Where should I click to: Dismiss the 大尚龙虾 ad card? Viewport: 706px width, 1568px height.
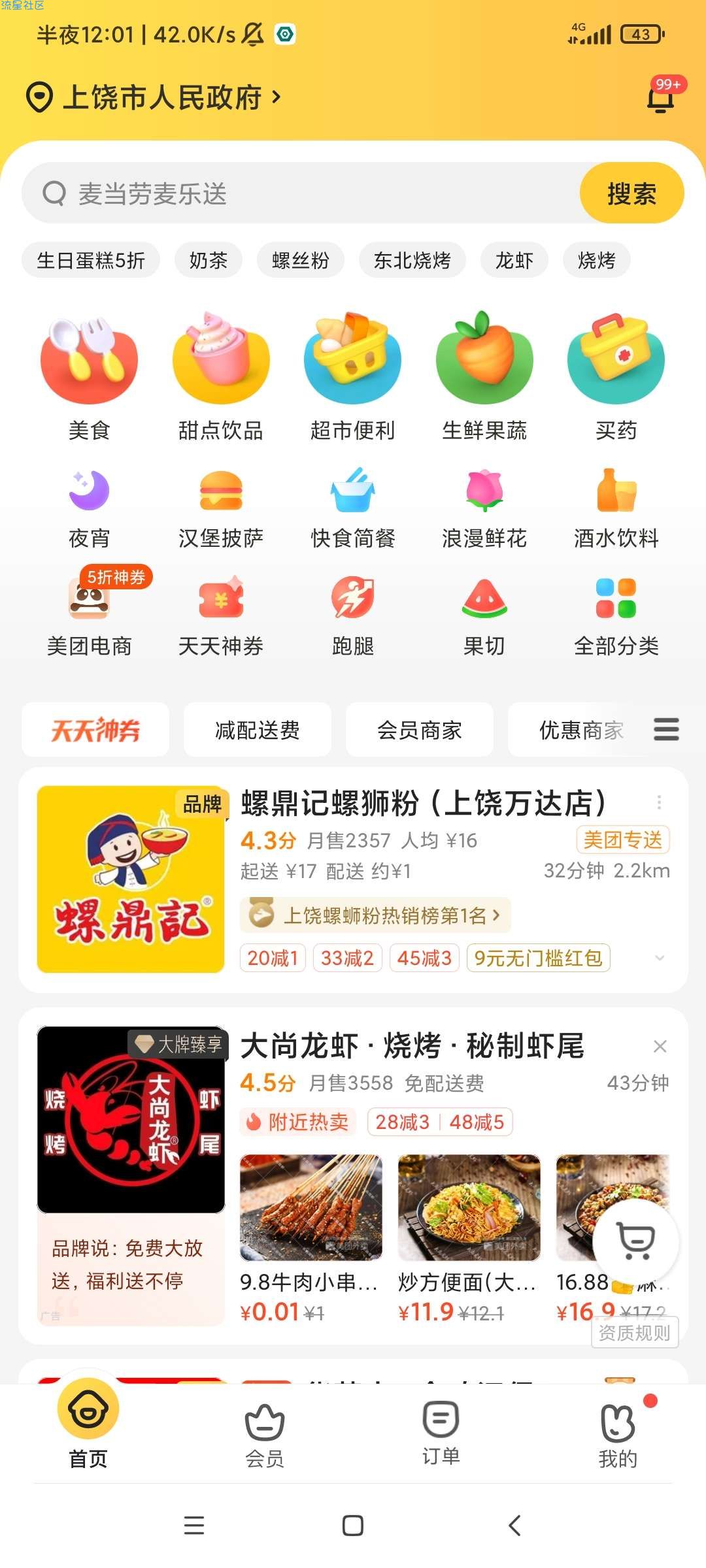(660, 1047)
